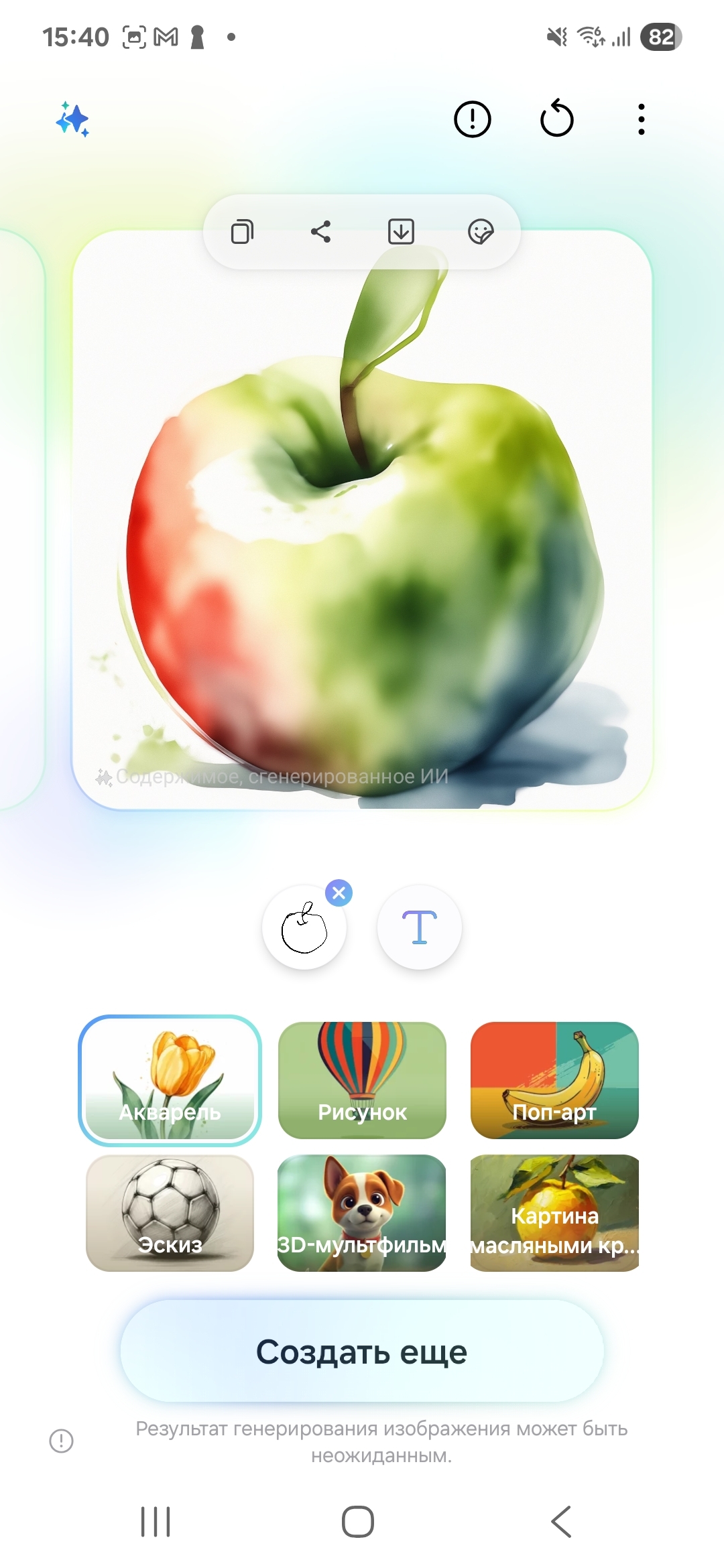Screen dimensions: 724x1568
Task: Tap the reset circular arrow icon
Action: point(557,119)
